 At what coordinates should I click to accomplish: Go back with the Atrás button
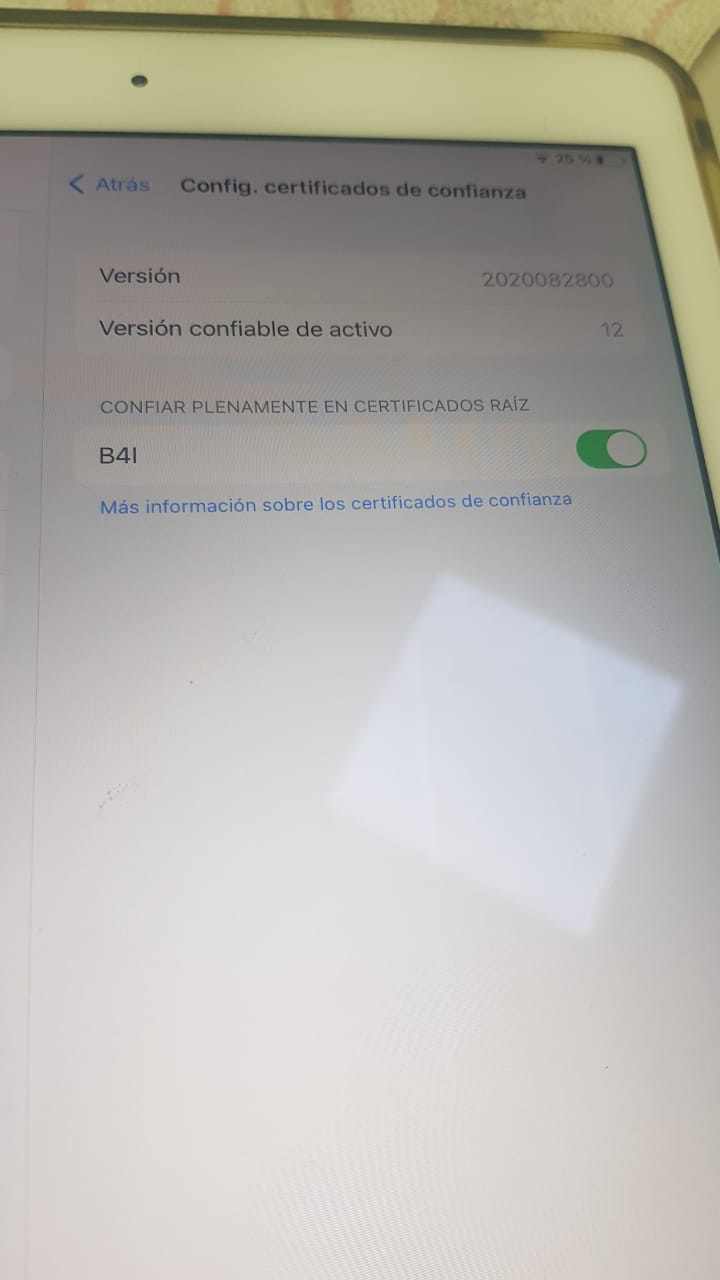tap(110, 185)
